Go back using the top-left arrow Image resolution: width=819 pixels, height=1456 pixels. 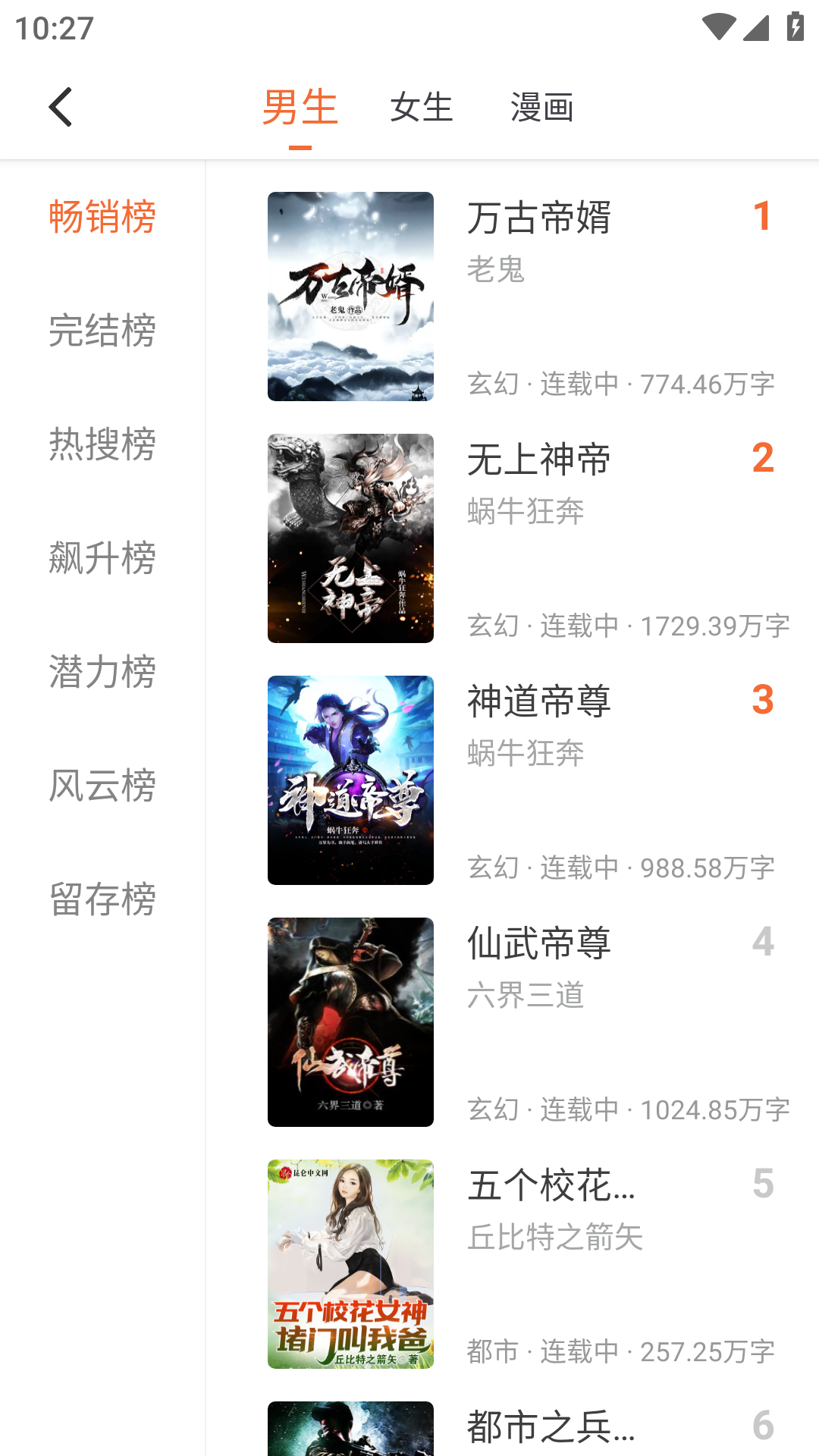[61, 107]
